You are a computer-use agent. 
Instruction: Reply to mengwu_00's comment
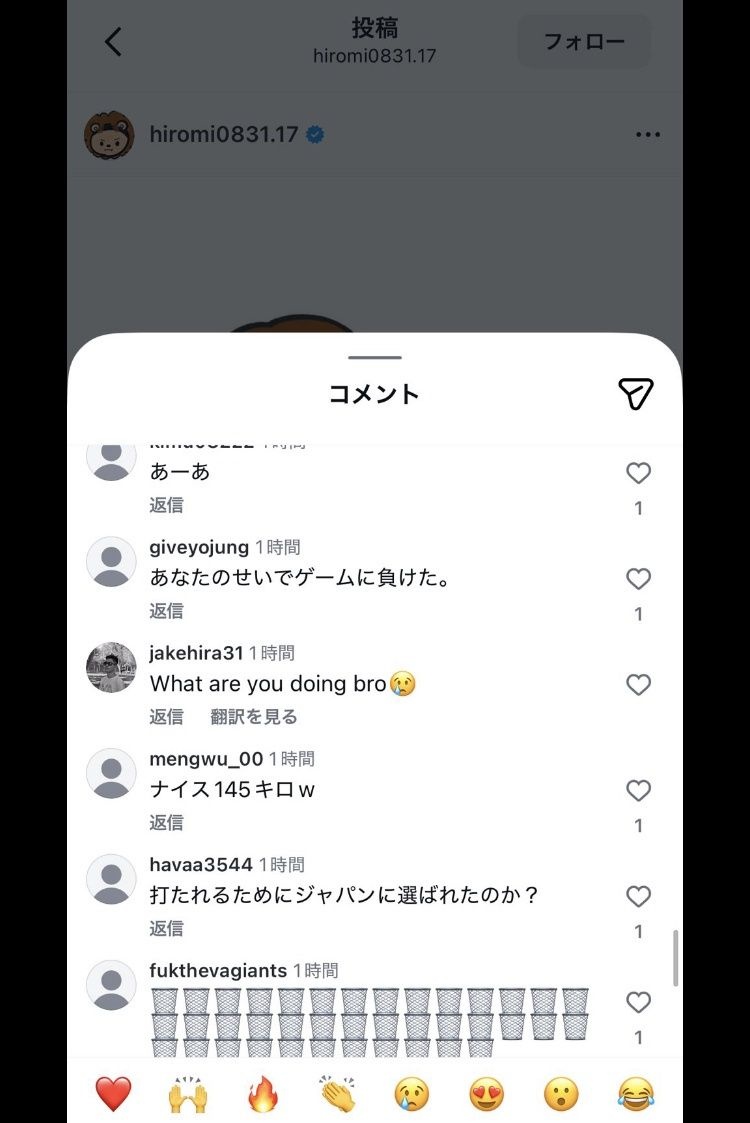tap(166, 823)
